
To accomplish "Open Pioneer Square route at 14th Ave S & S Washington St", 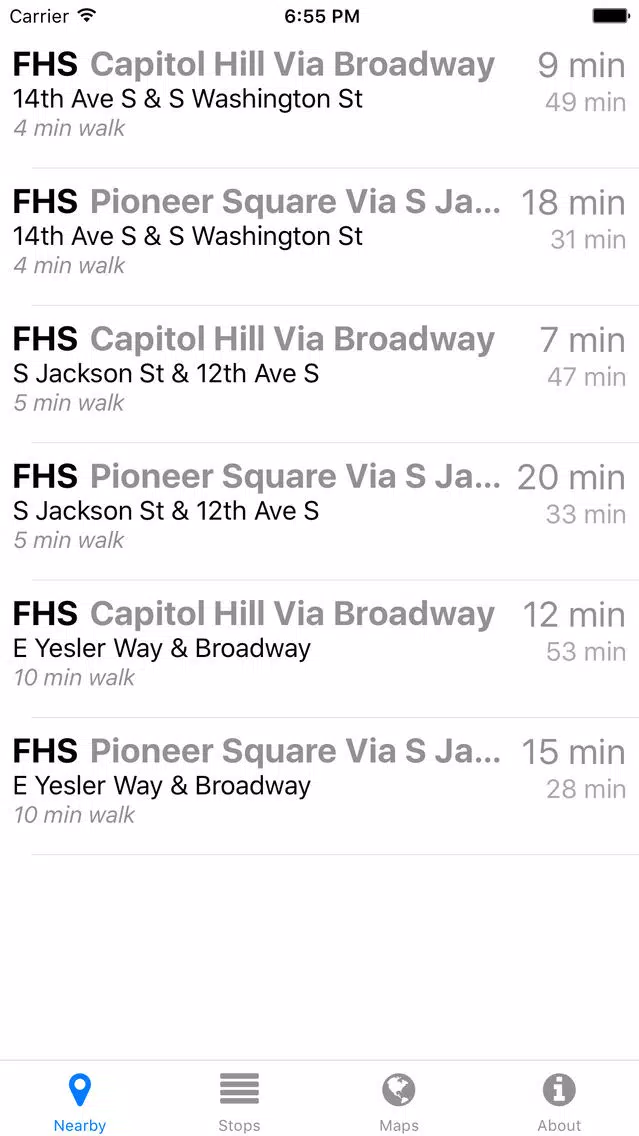I will point(320,237).
